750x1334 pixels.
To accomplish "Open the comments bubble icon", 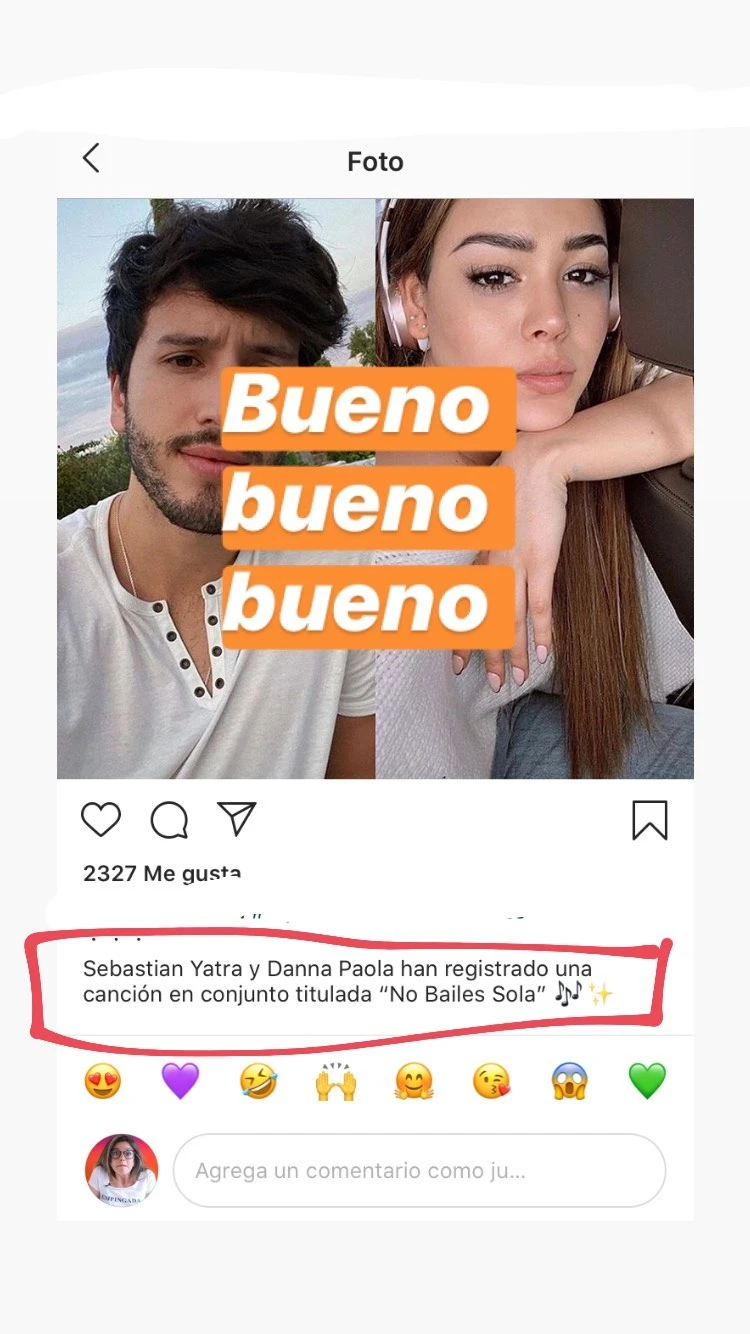I will point(169,821).
